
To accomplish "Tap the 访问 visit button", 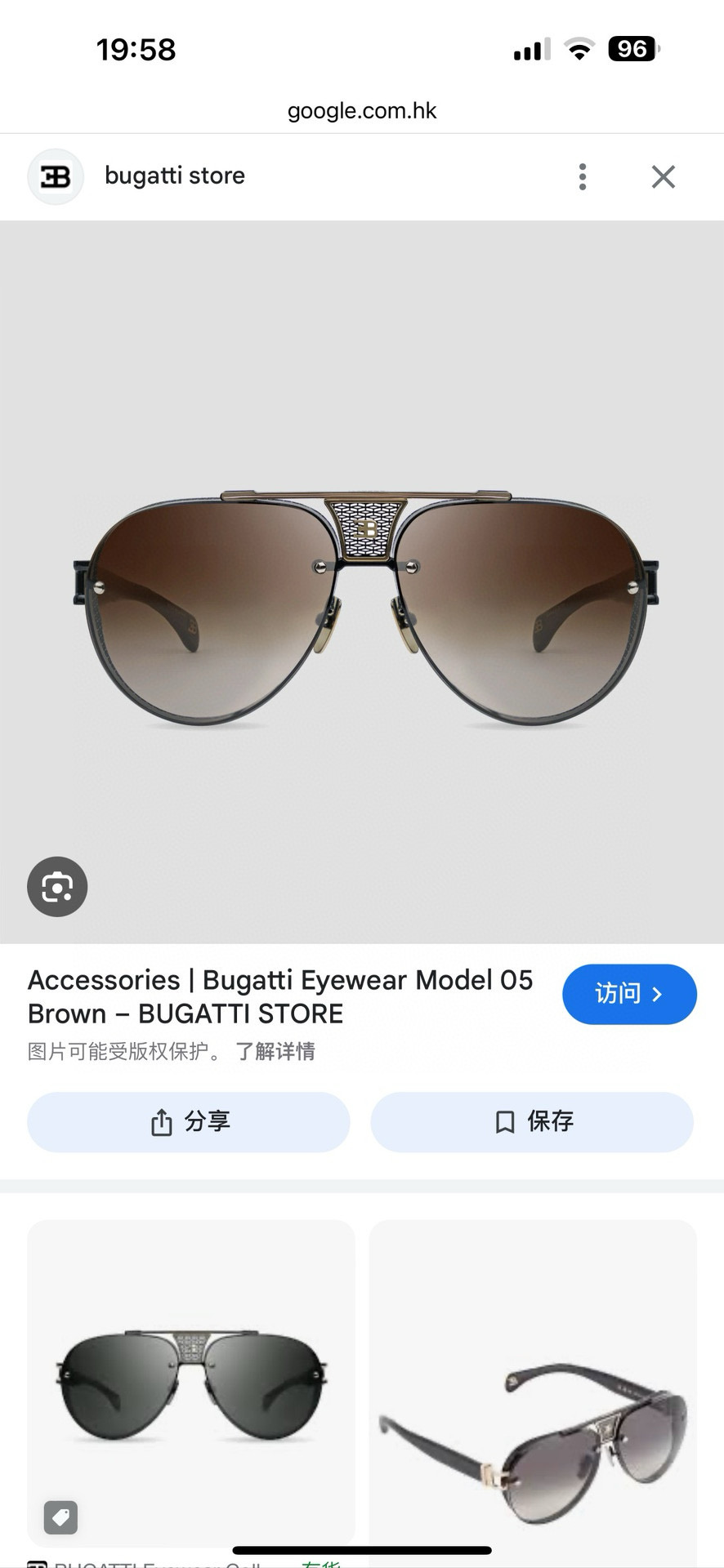I will pos(629,994).
